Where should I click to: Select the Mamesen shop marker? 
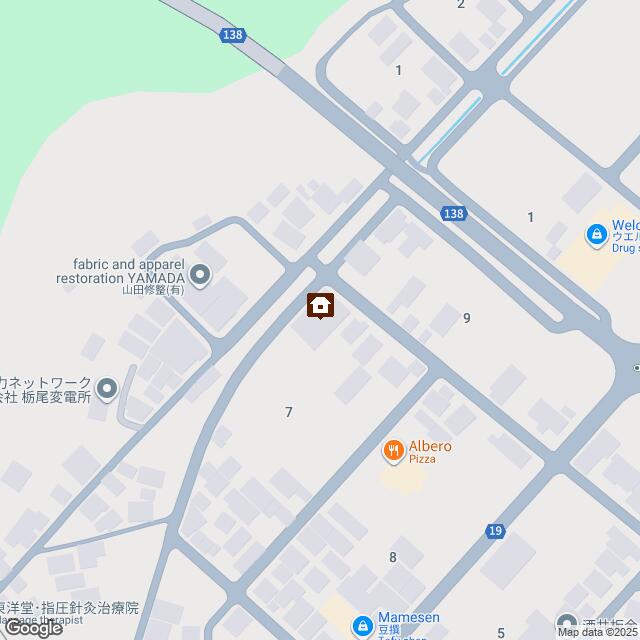point(362,626)
